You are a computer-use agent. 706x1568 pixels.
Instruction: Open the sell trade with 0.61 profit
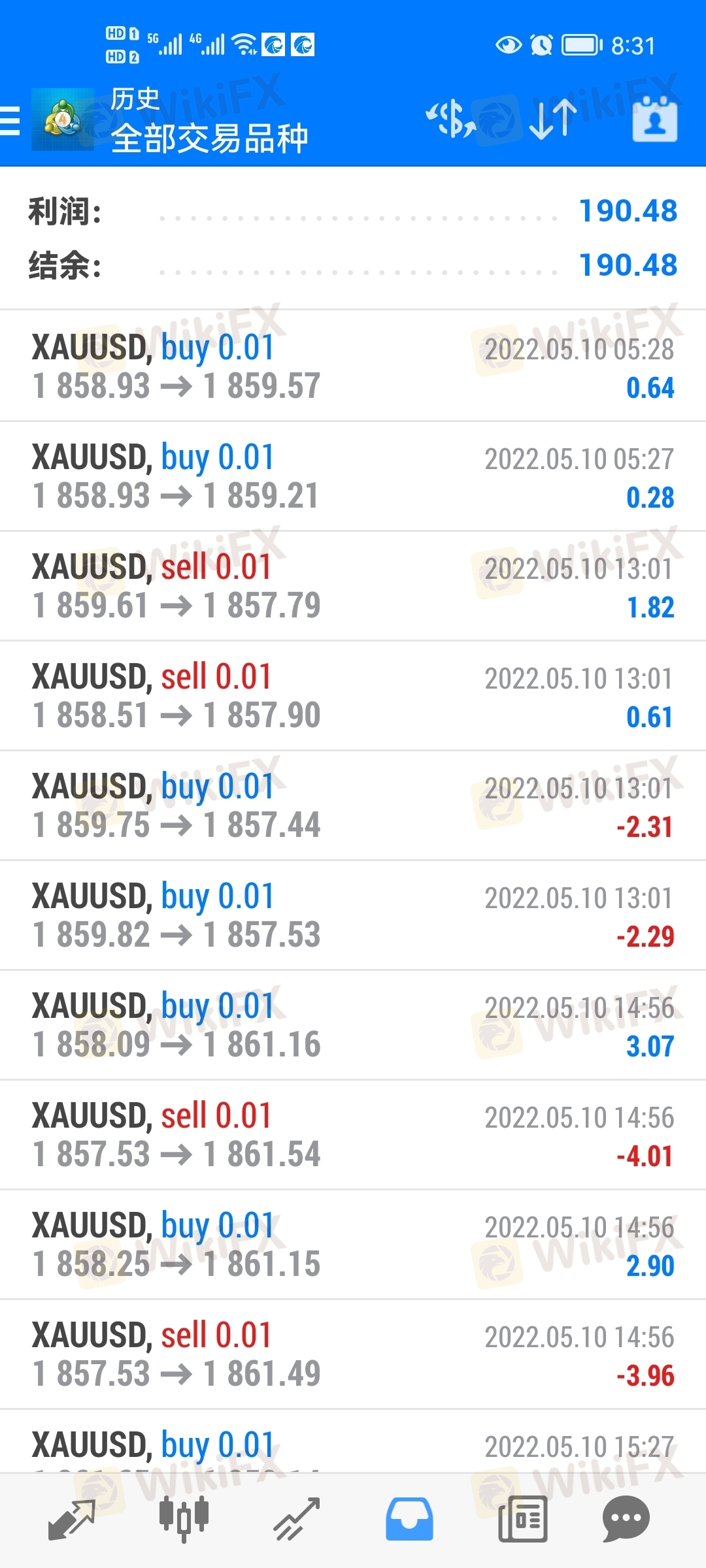[353, 696]
